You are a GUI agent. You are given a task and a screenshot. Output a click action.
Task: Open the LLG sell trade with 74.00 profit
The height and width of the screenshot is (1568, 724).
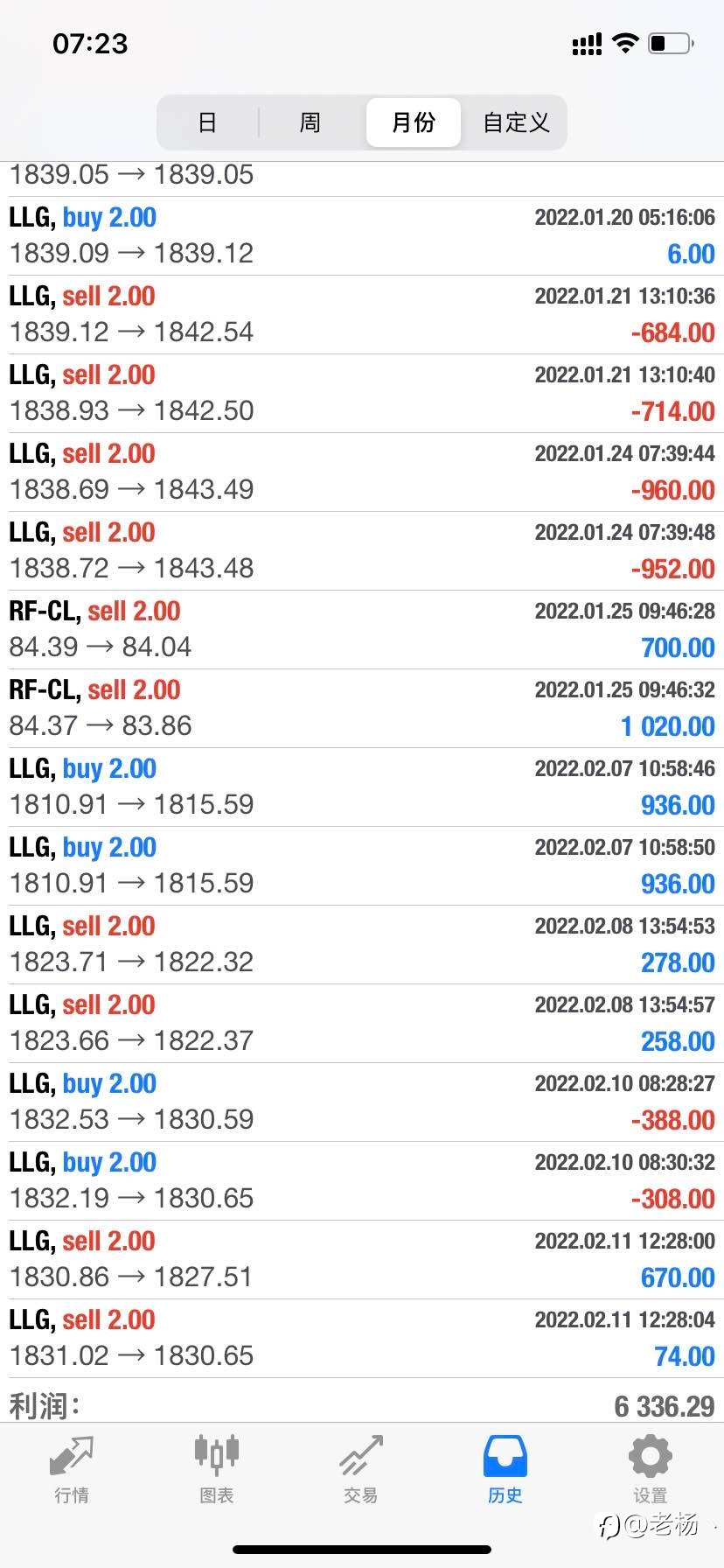[362, 1339]
